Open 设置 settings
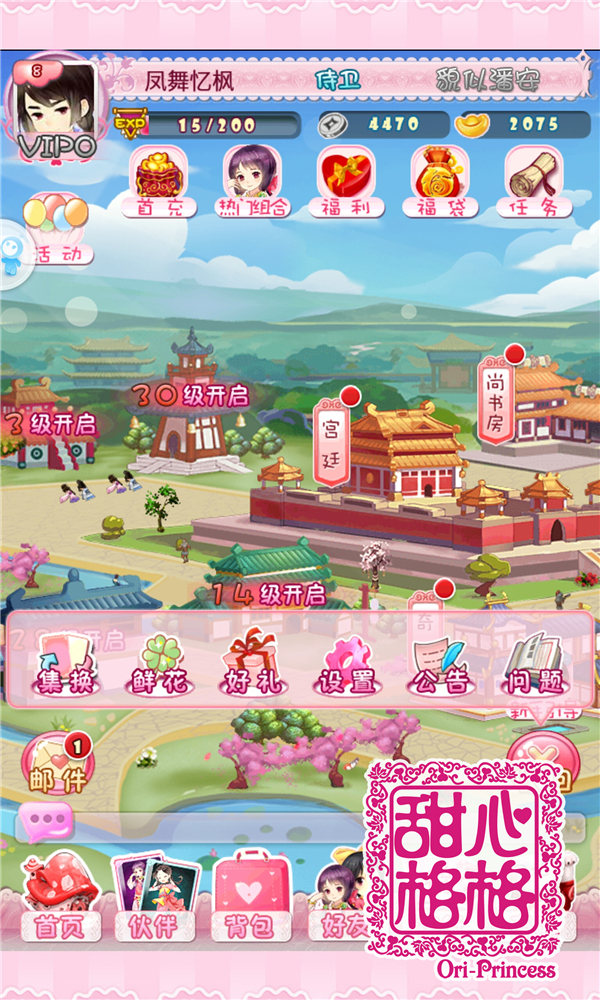600x1000 pixels. pos(347,663)
